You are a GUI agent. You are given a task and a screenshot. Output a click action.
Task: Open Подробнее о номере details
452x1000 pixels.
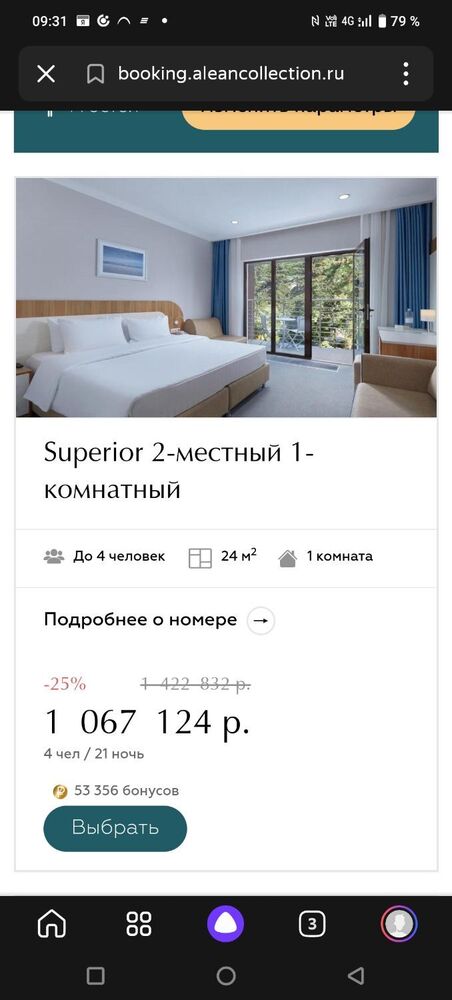point(159,620)
